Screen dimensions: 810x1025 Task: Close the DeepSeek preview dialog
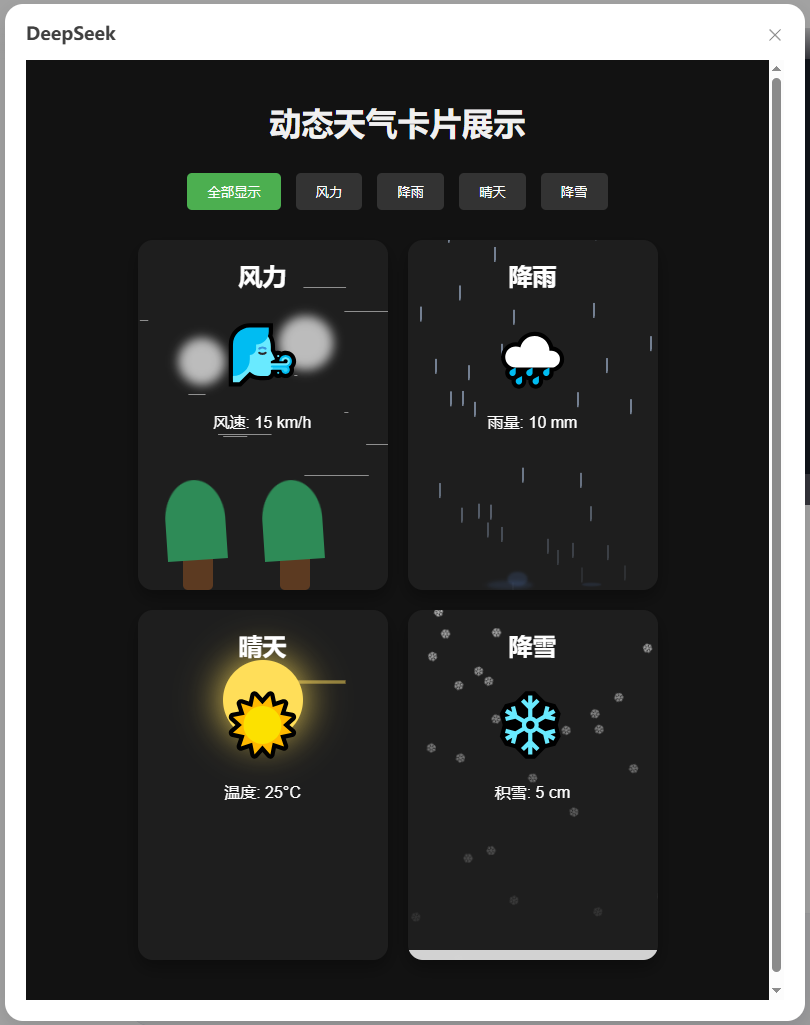point(774,35)
